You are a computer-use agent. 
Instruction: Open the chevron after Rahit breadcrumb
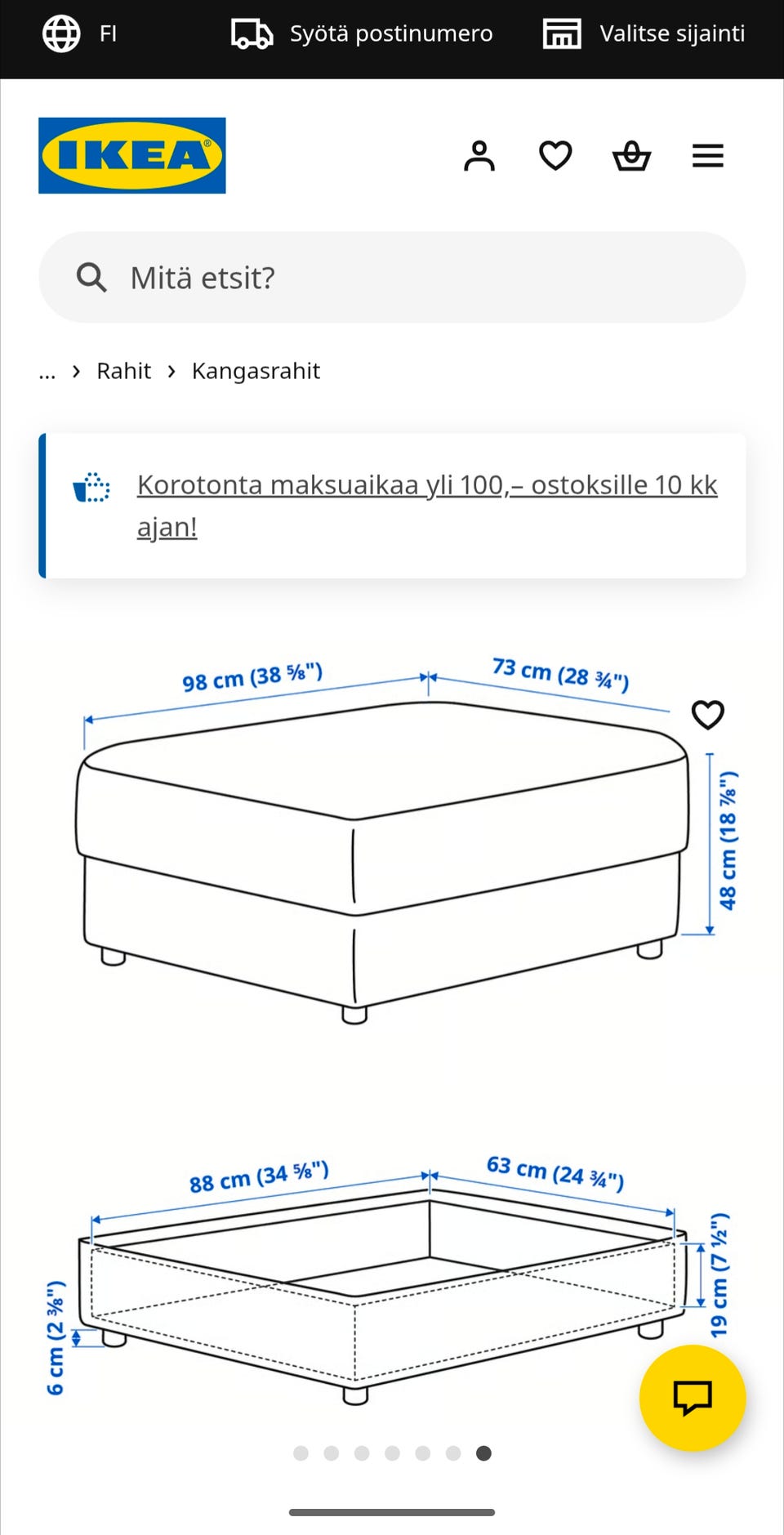click(x=171, y=370)
